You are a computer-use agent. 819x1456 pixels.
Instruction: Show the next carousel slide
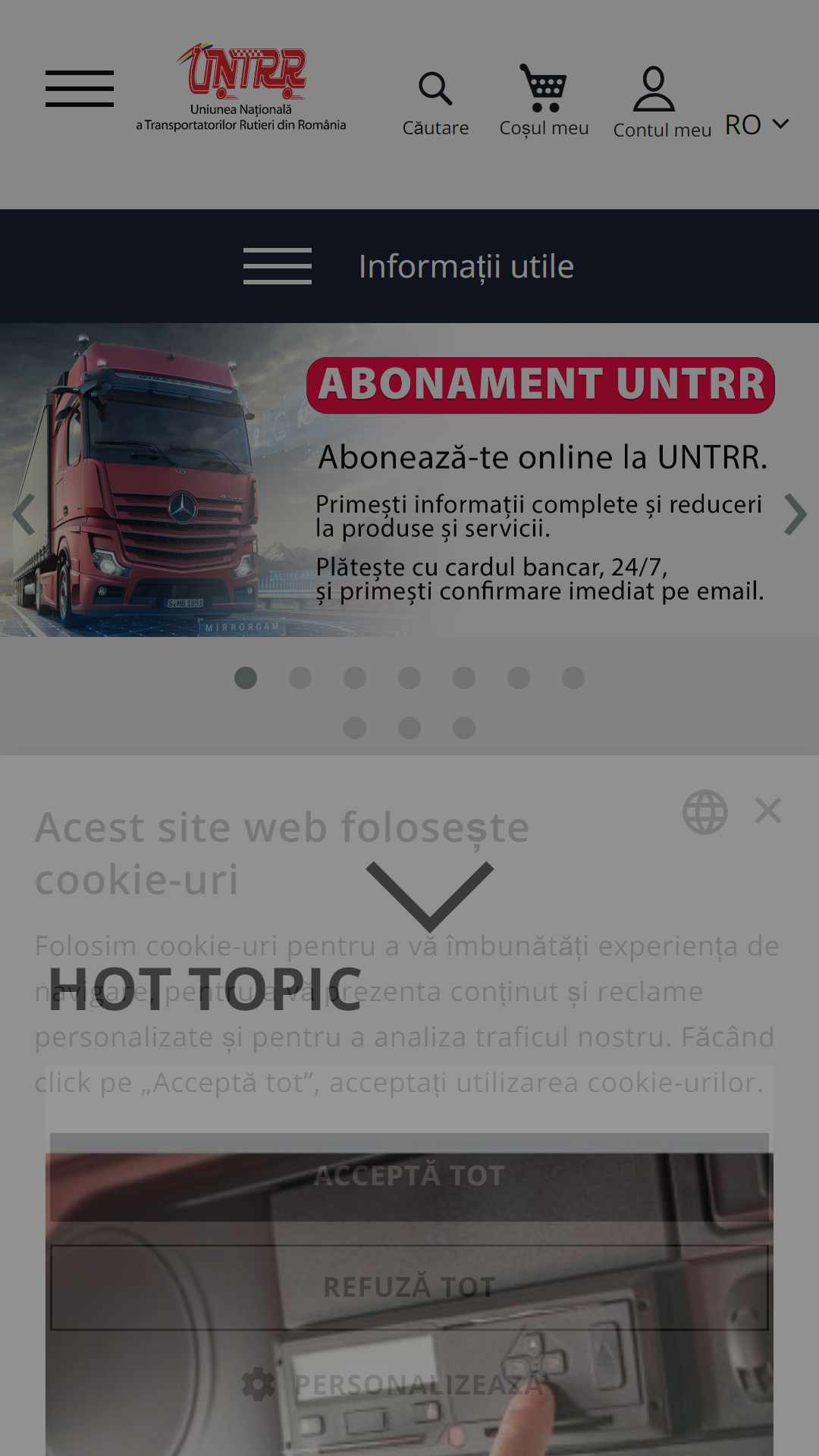795,515
